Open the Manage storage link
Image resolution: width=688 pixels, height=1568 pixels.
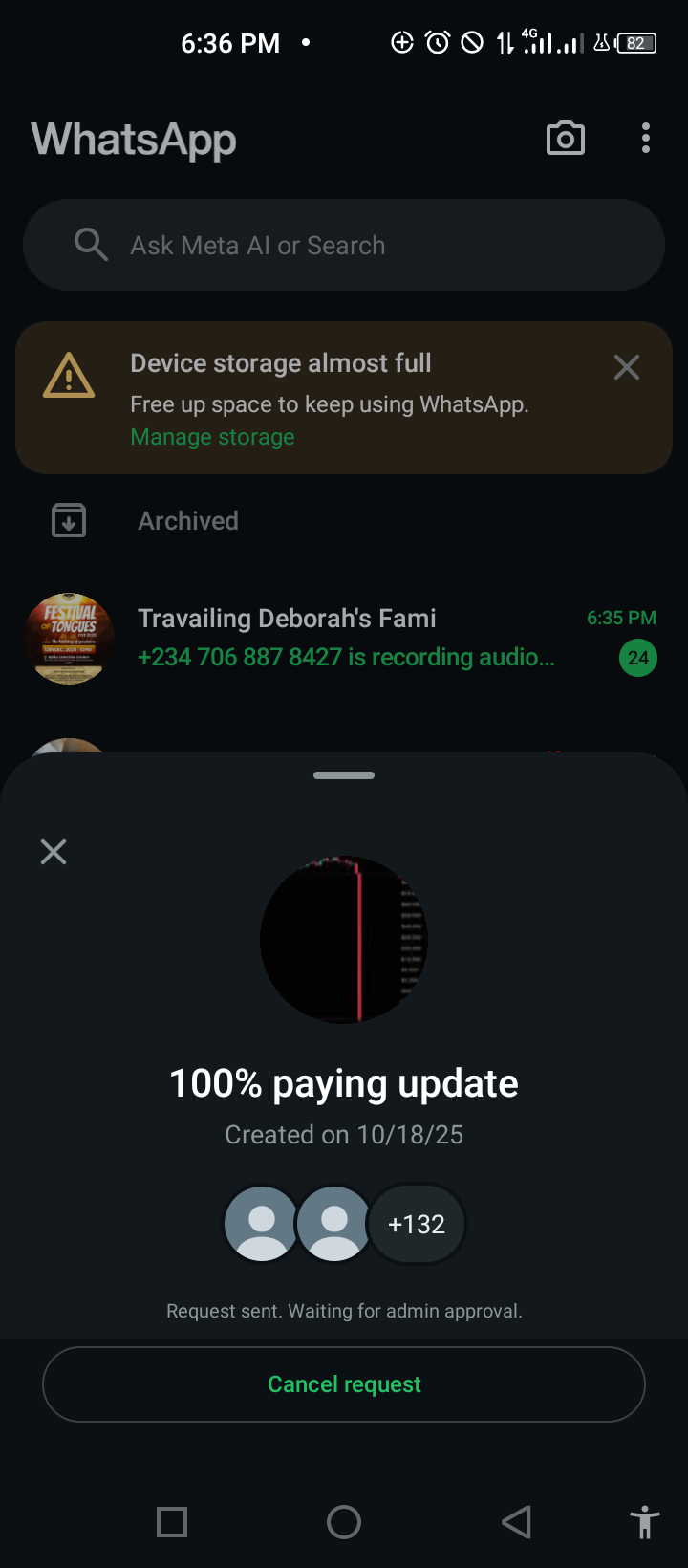click(x=212, y=437)
